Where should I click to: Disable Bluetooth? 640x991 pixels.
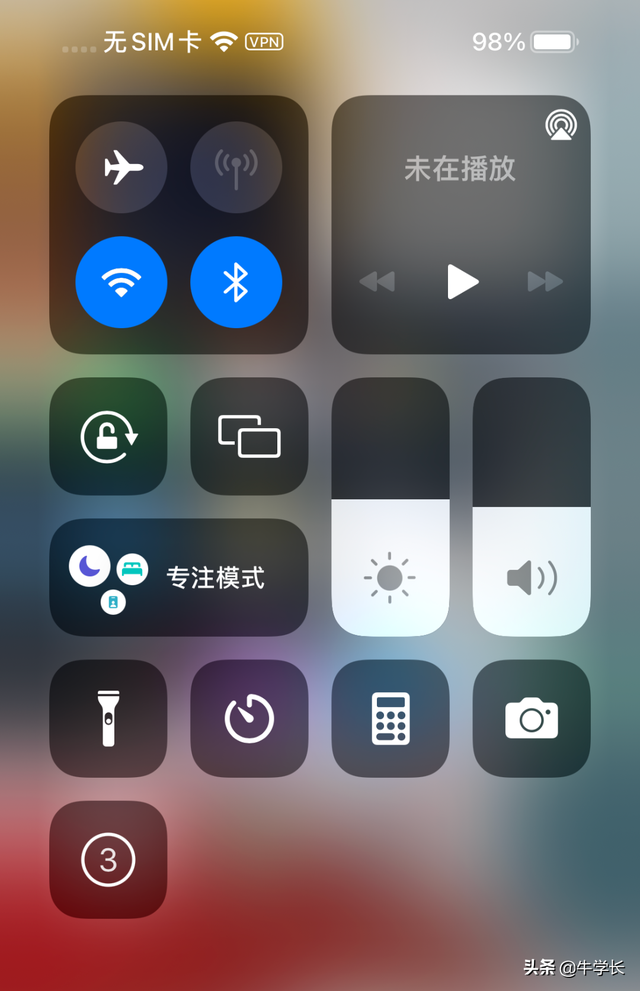(236, 282)
